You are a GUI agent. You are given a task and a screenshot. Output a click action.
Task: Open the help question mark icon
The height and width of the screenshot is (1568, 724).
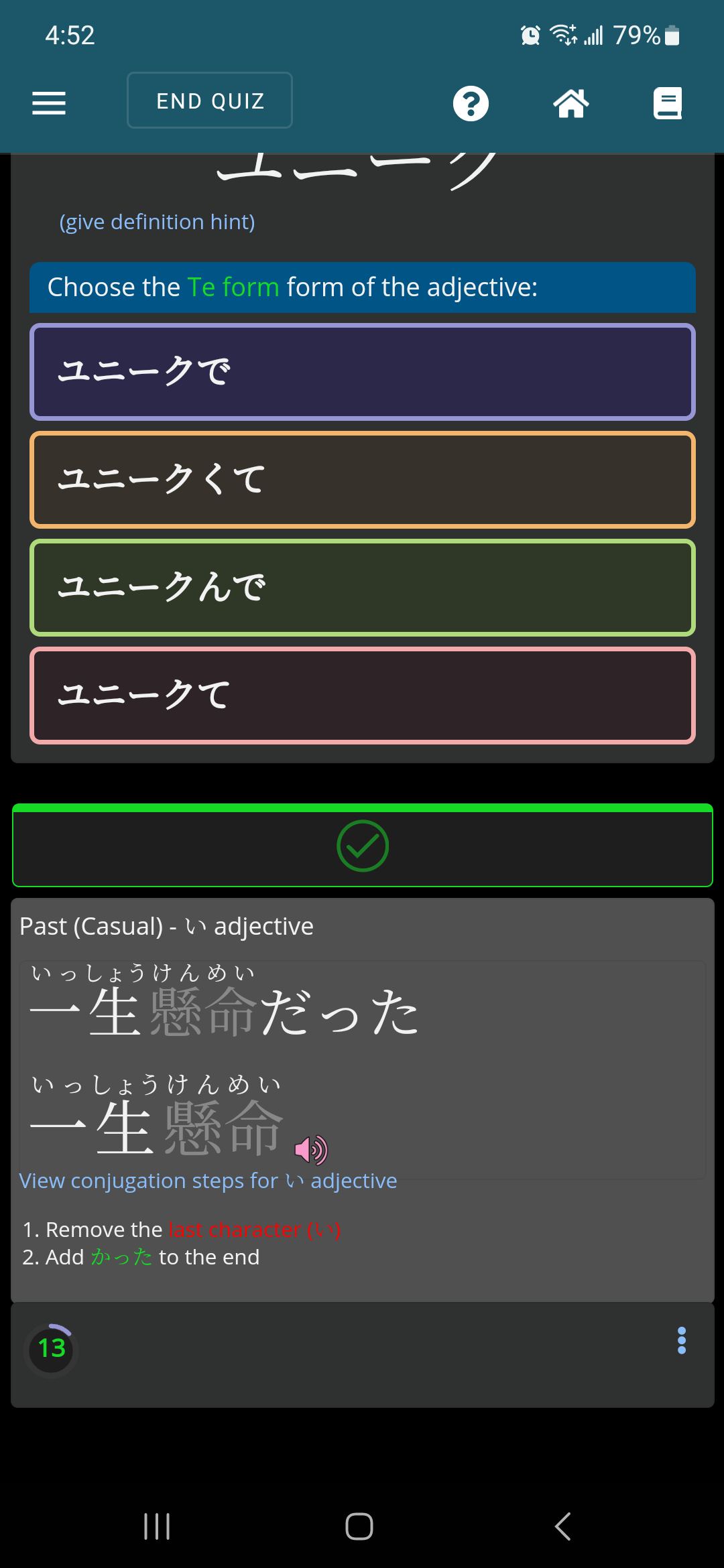[x=471, y=103]
